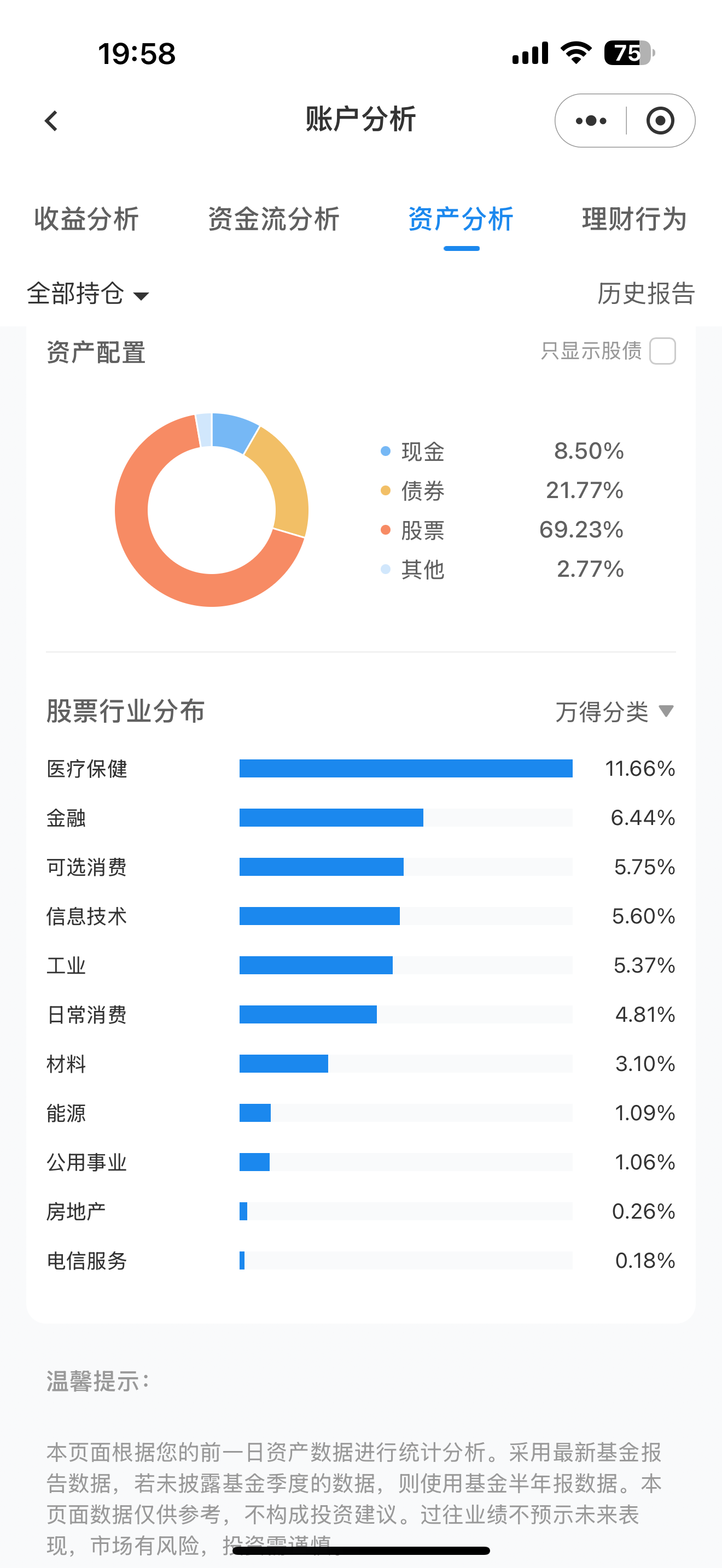The image size is (722, 1568).
Task: Close the mini program via the circle icon
Action: [660, 120]
